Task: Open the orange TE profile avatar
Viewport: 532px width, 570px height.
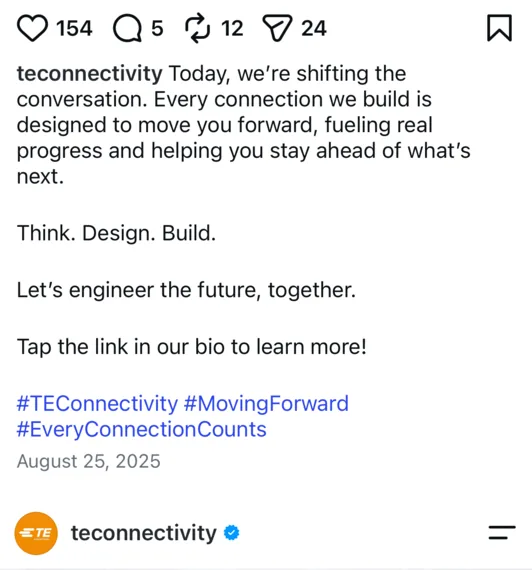Action: pos(36,533)
